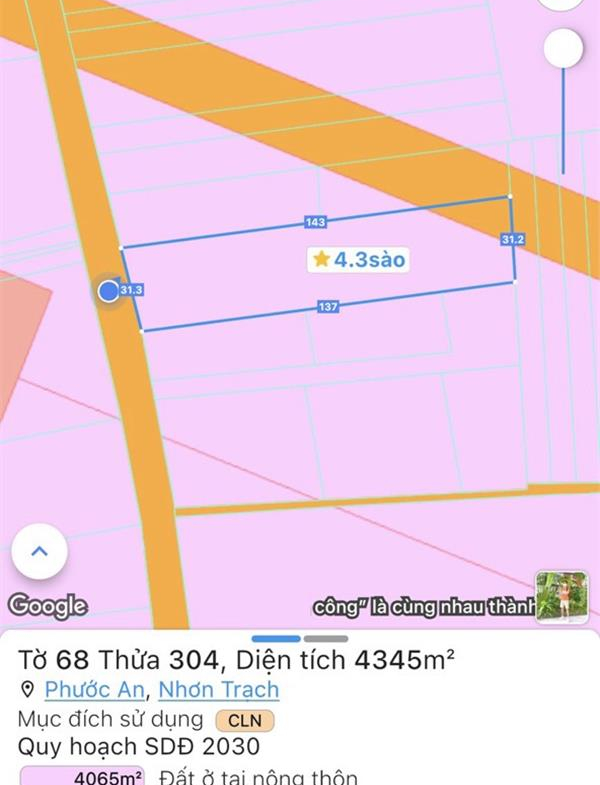Tap the round chevron-up button on the map
600x785 pixels.
click(39, 550)
